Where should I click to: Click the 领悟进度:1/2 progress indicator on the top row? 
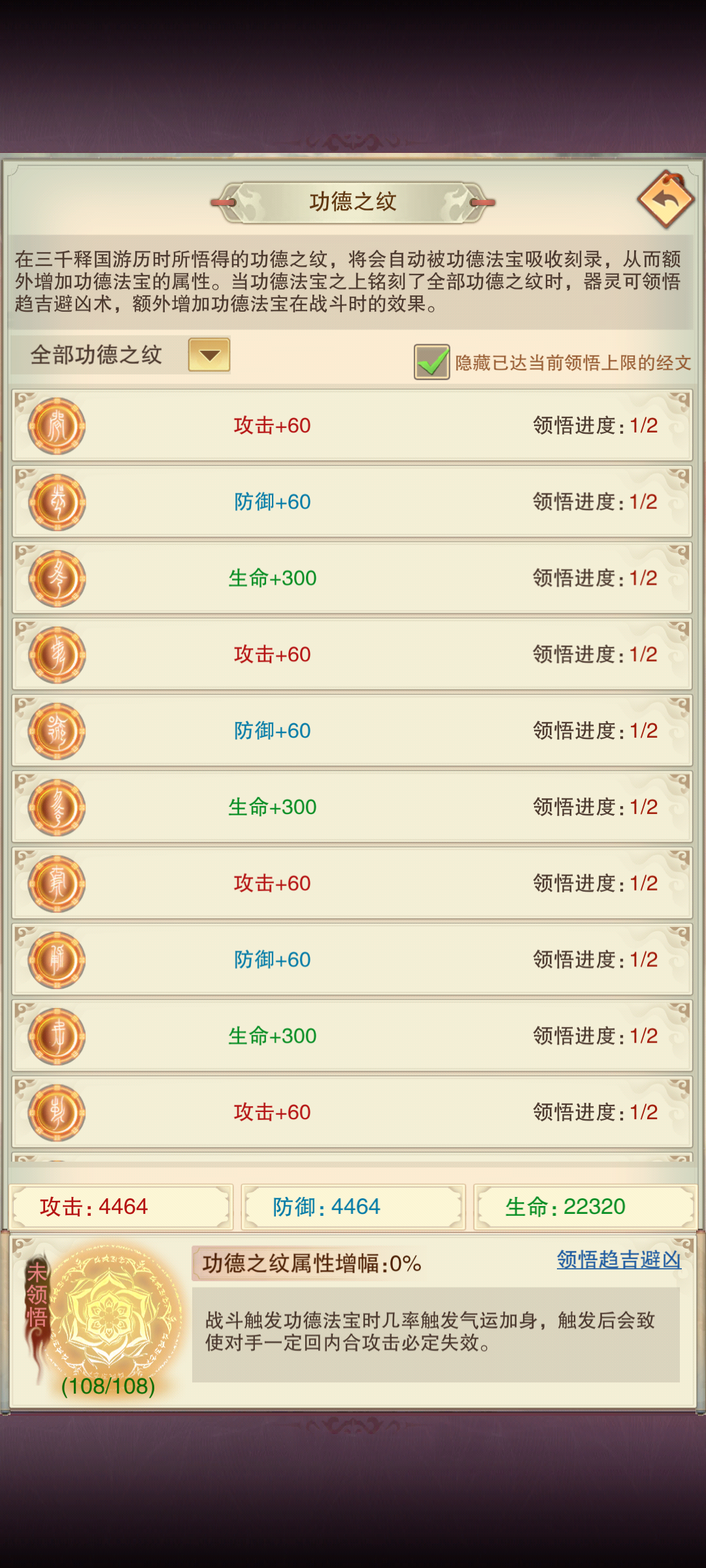(596, 425)
